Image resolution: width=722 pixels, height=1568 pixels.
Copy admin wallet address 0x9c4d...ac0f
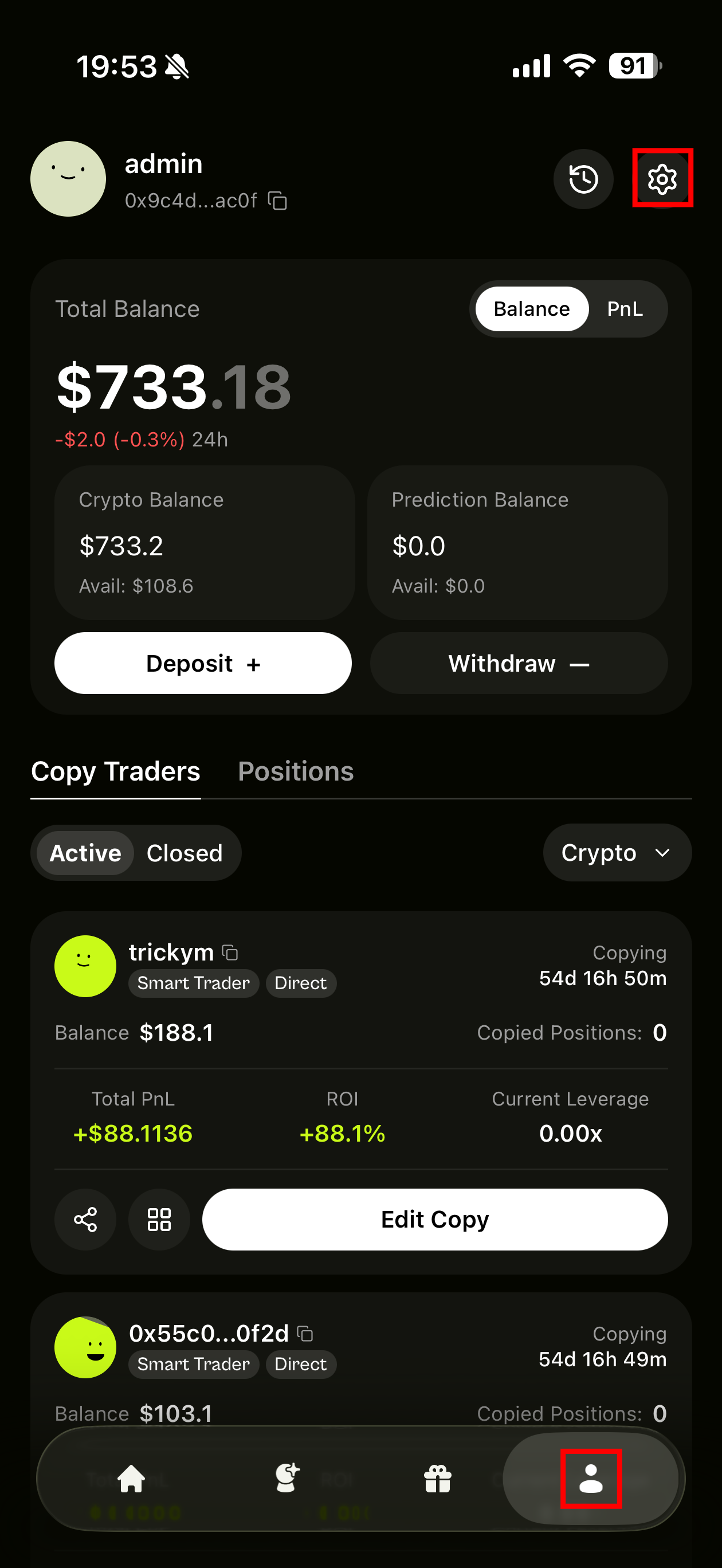click(277, 200)
